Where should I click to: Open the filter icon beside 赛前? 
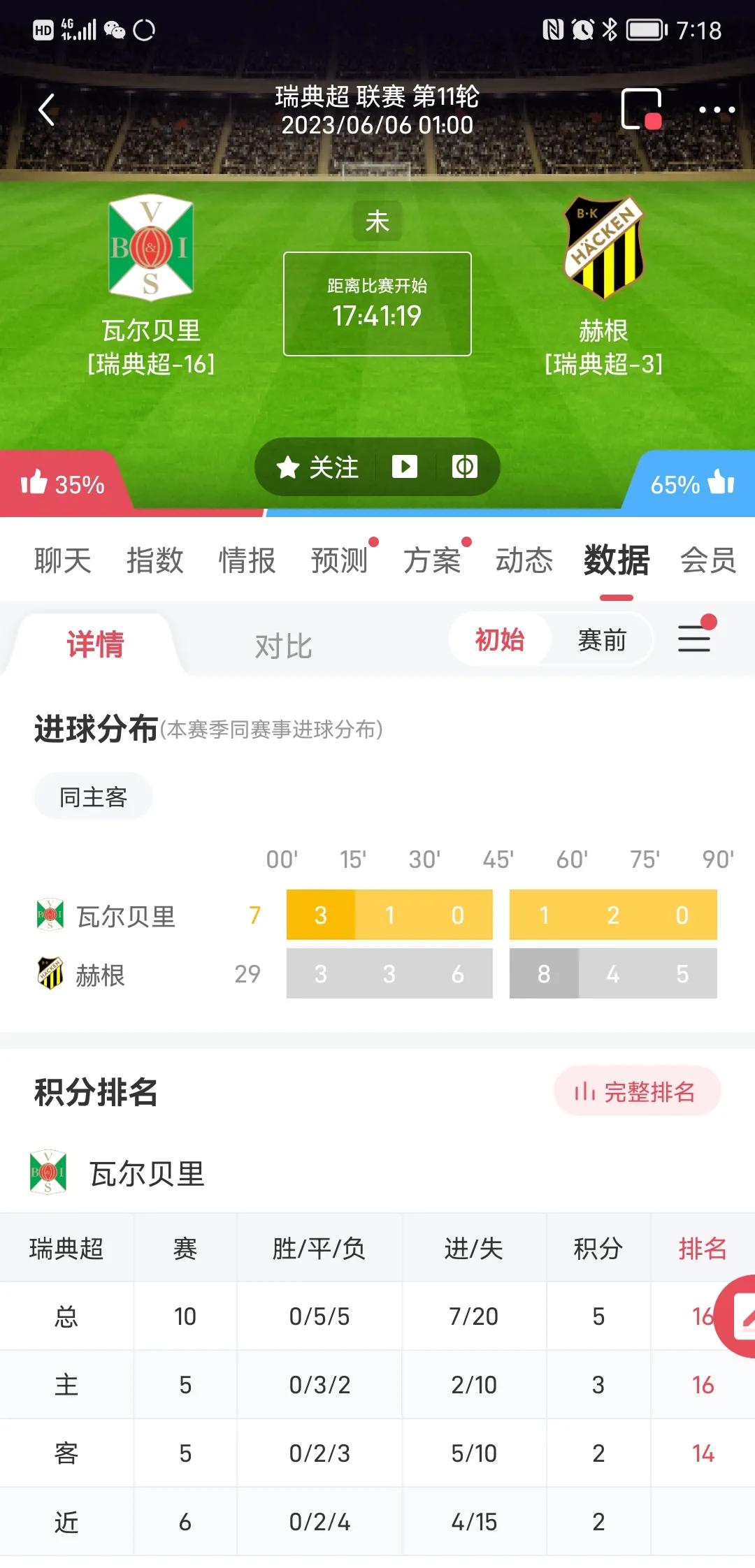click(694, 639)
